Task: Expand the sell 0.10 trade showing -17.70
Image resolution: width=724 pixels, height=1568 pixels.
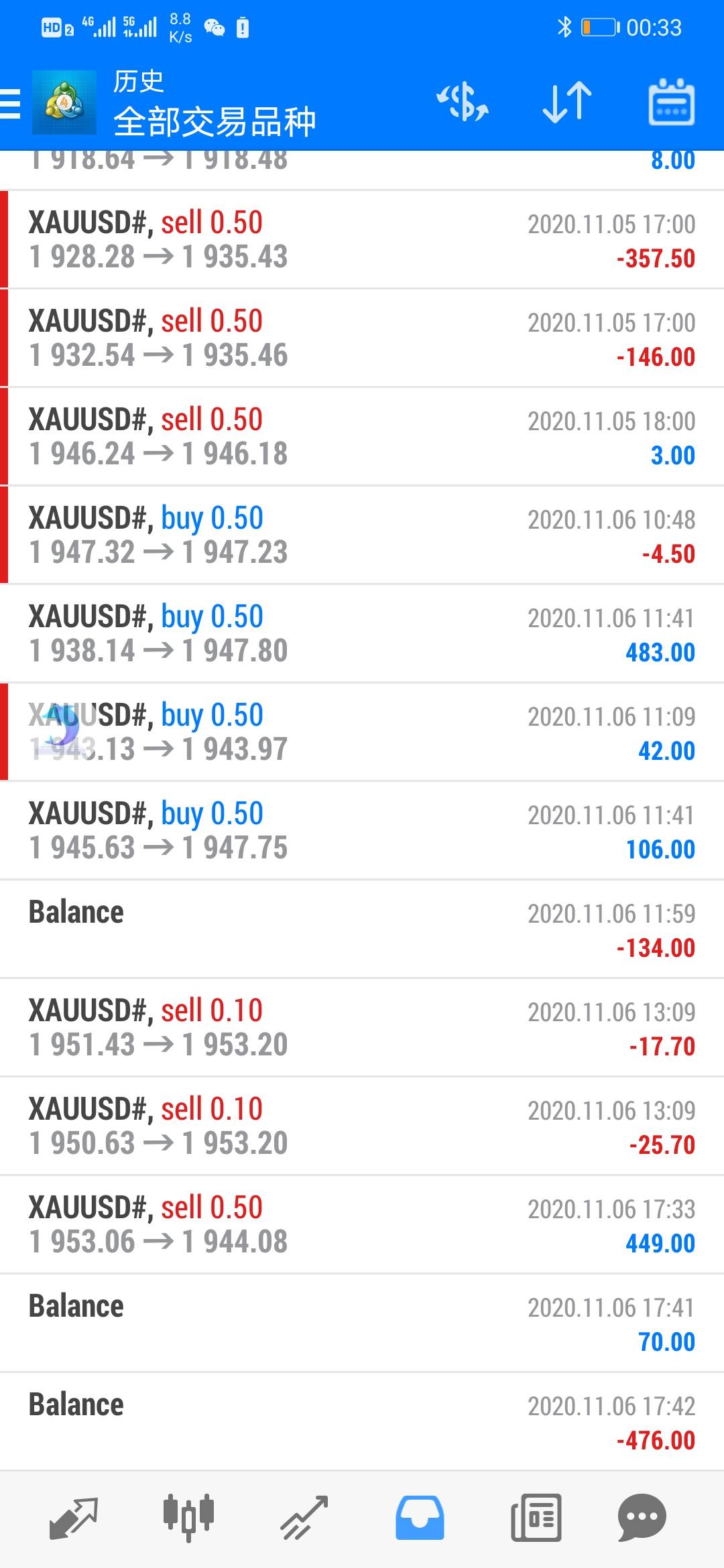Action: (x=362, y=1028)
